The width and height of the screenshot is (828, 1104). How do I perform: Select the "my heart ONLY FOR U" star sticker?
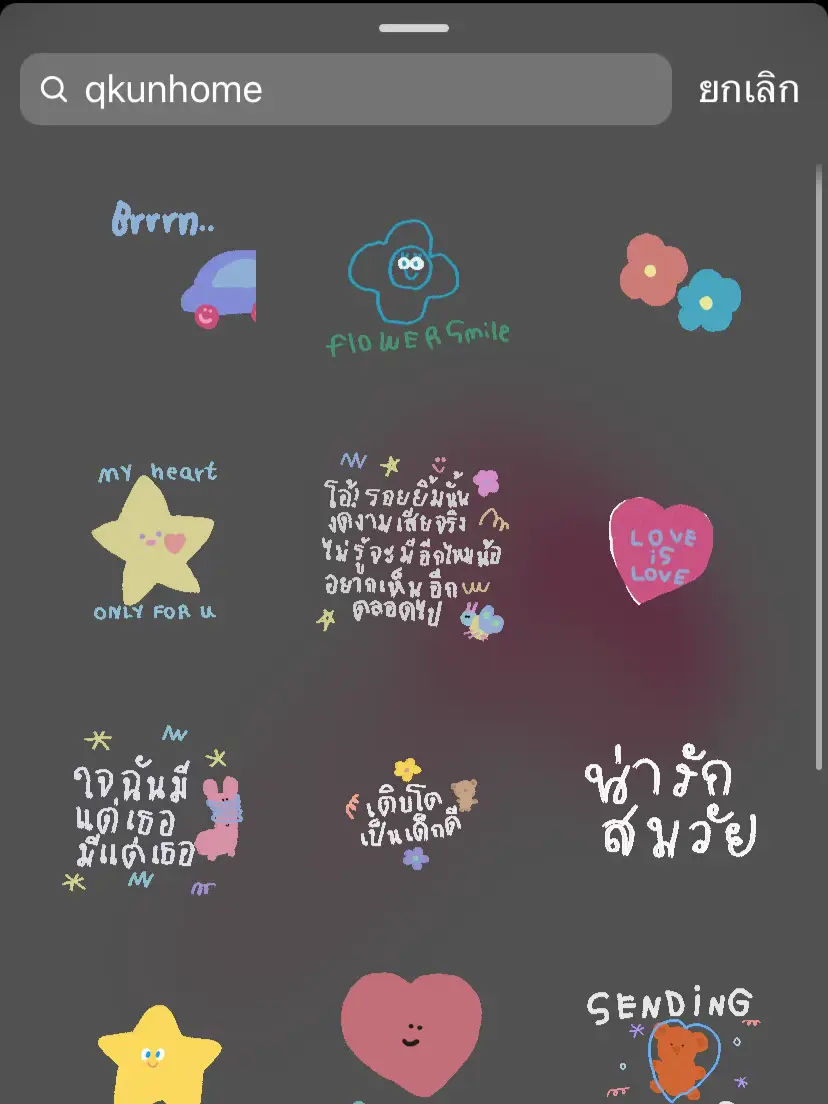point(155,540)
